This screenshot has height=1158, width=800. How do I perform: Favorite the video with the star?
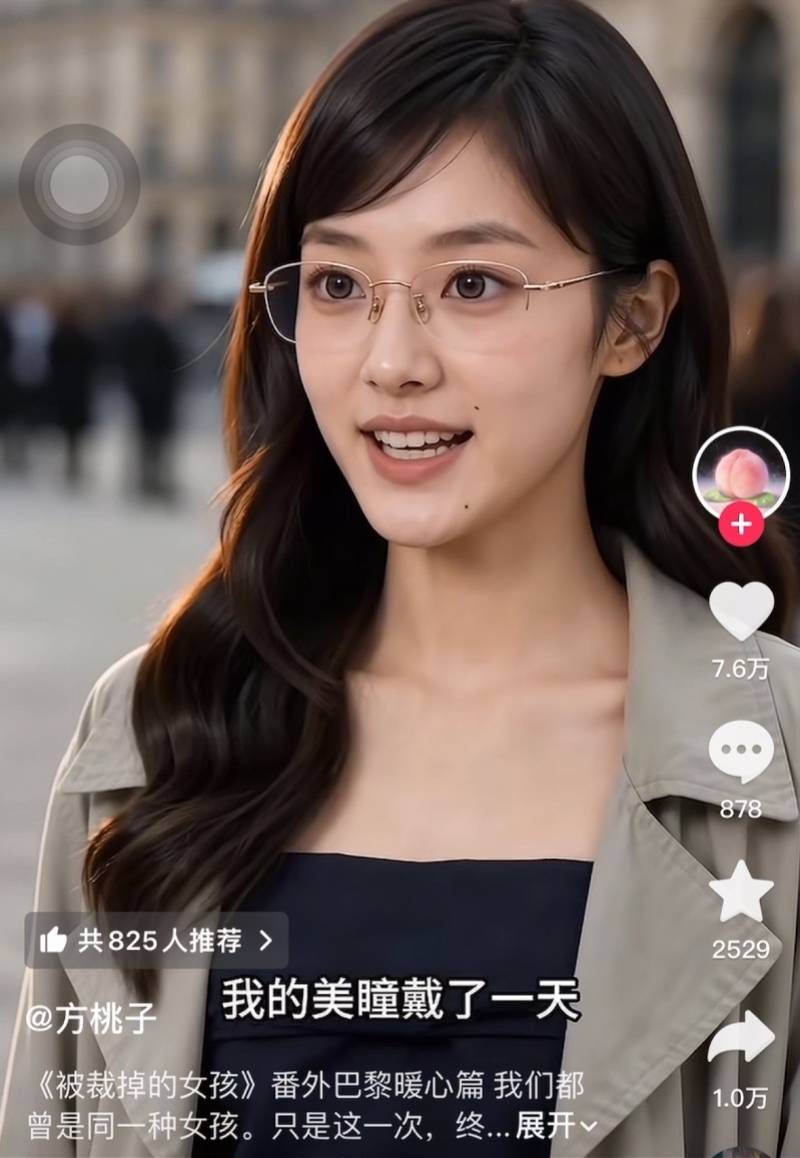click(x=741, y=891)
